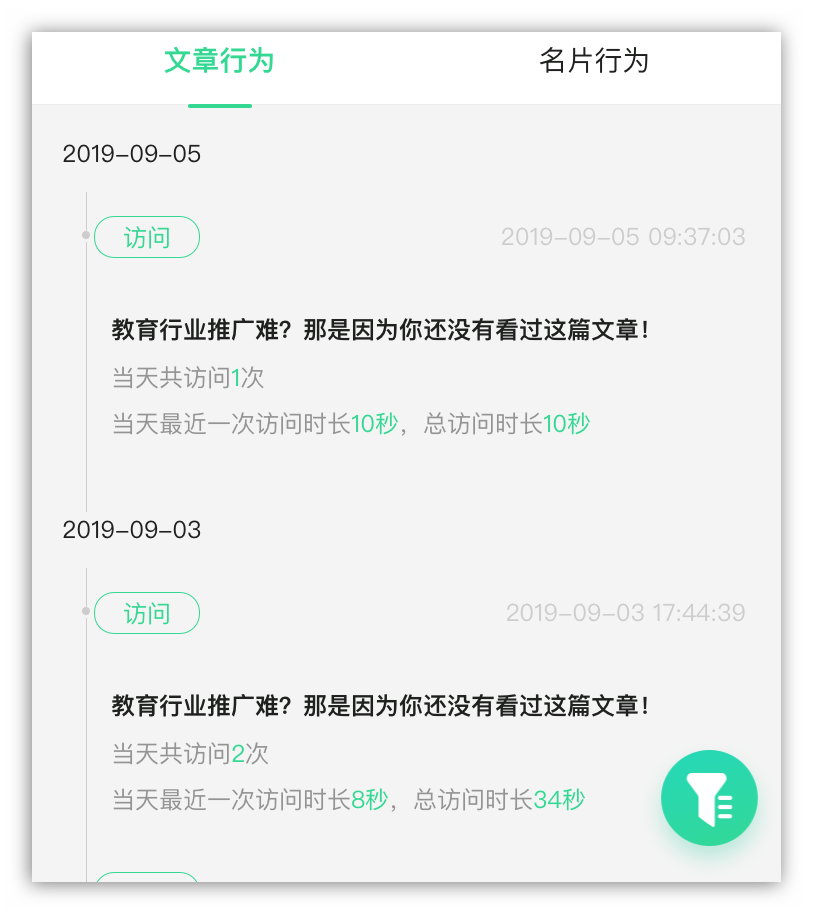This screenshot has height=914, width=813.
Task: Open the article visited on 2019-09-03
Action: pyautogui.click(x=381, y=706)
